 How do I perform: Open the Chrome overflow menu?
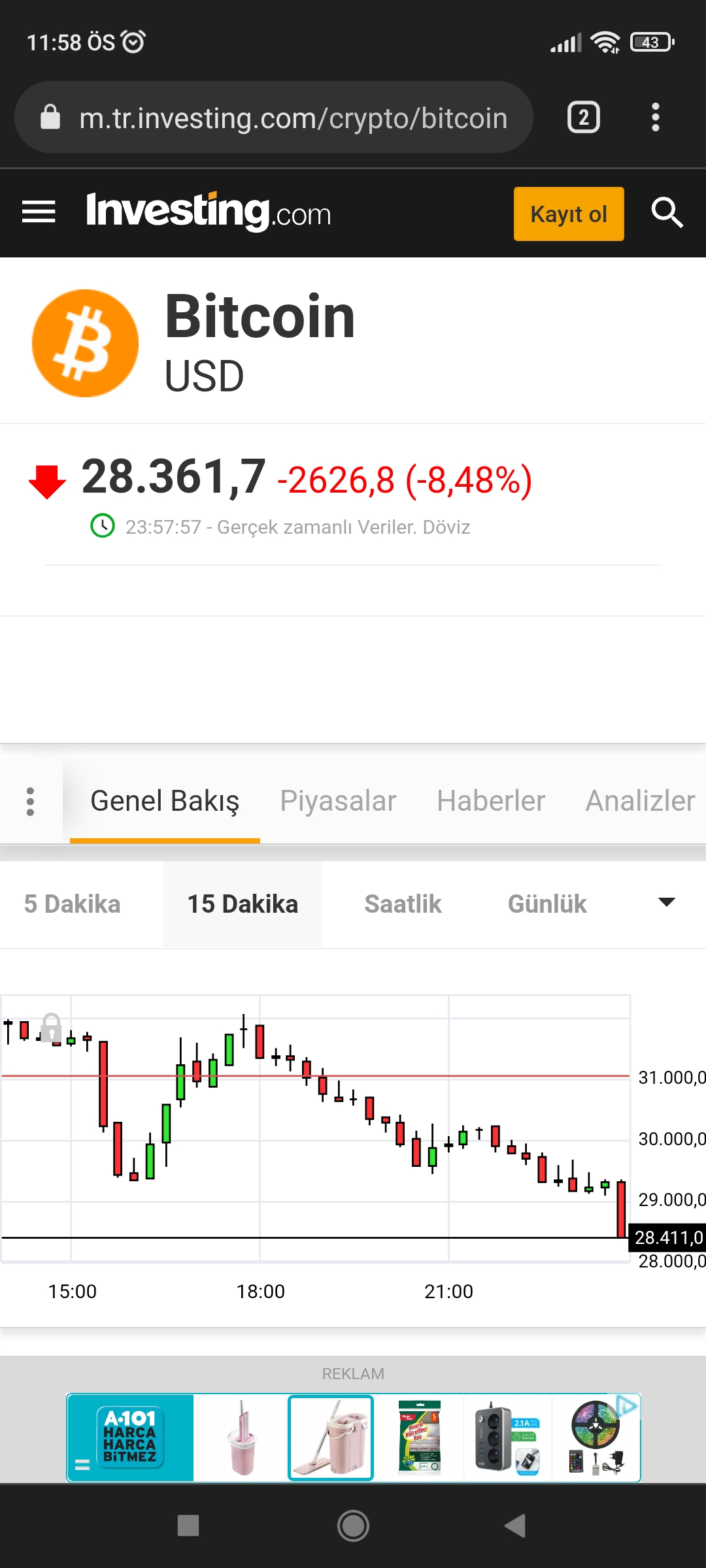pyautogui.click(x=655, y=118)
